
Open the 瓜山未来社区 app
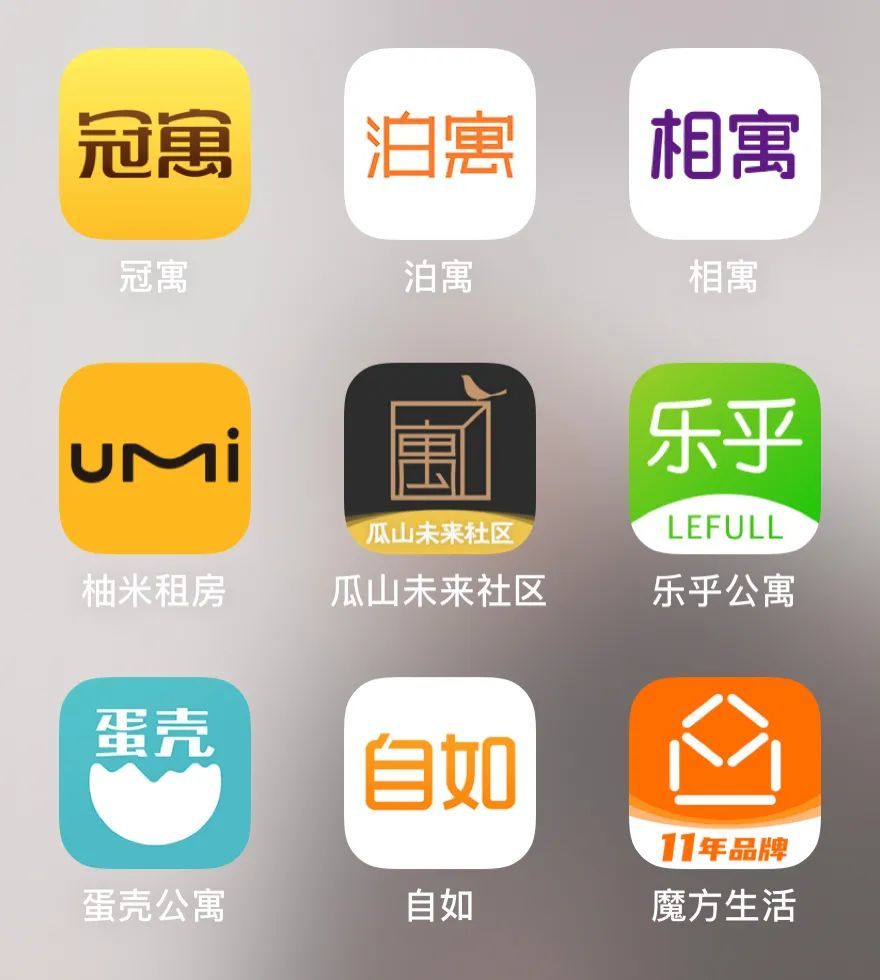pos(439,458)
